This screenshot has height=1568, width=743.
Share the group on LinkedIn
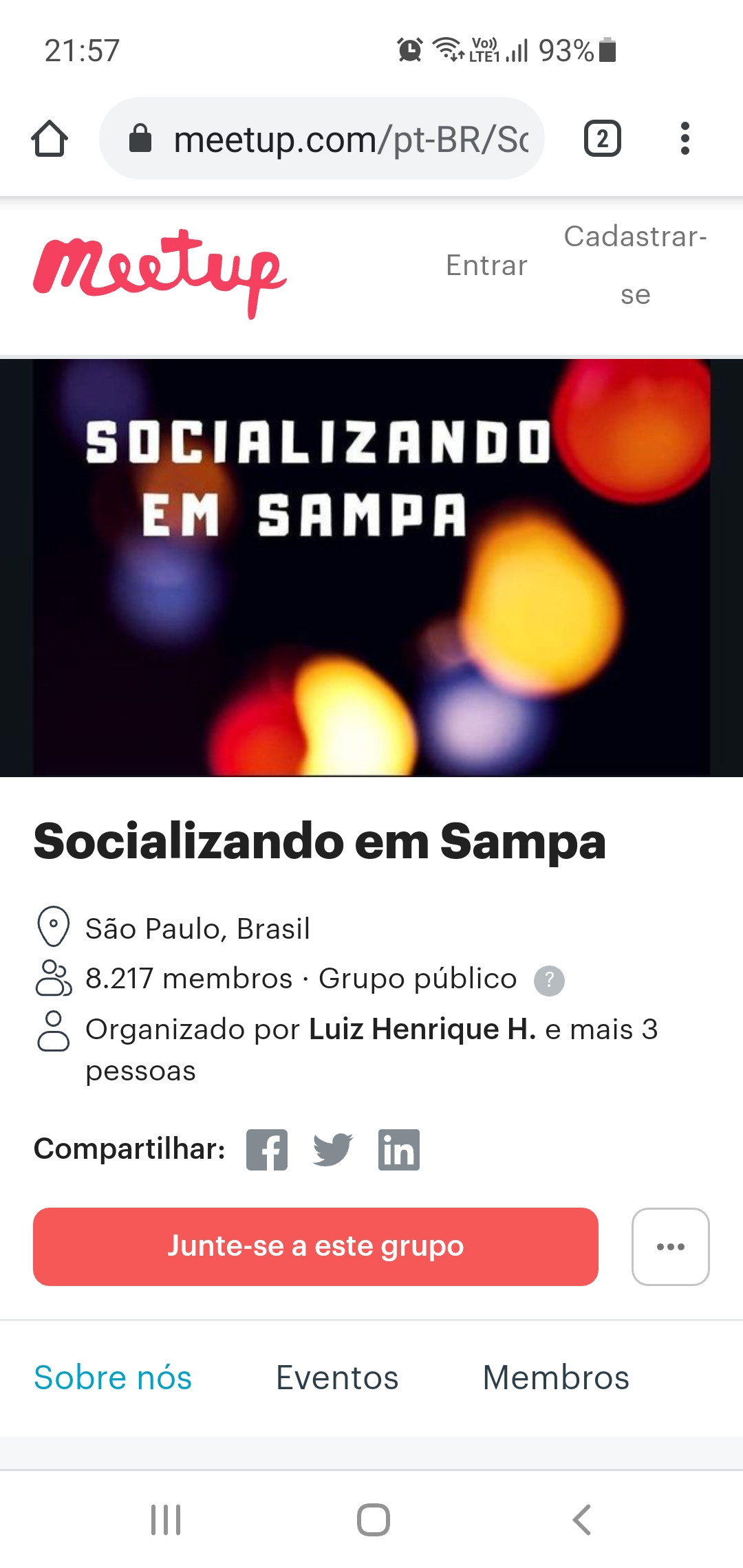pos(399,1150)
